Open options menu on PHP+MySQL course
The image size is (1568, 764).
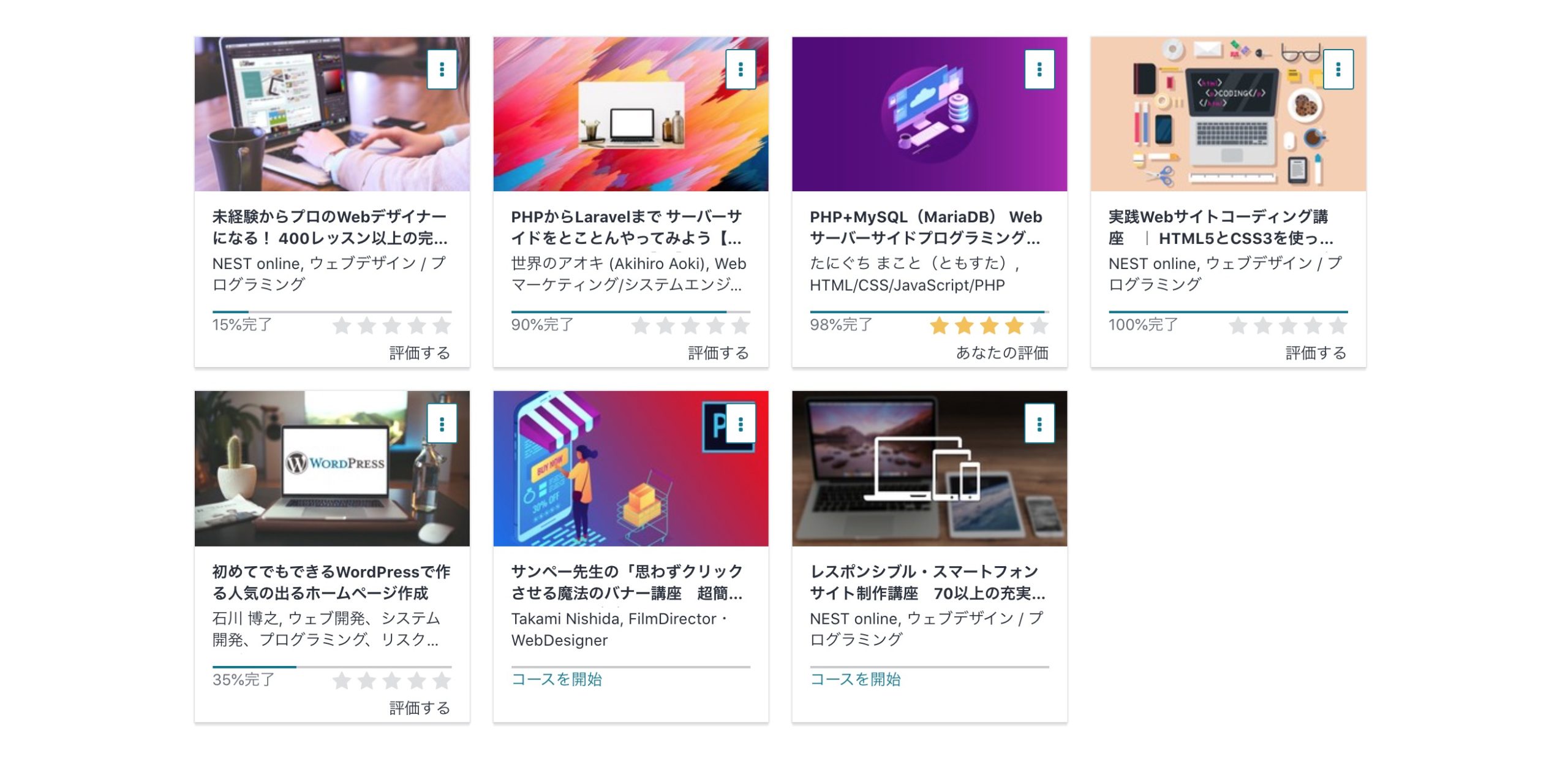click(1039, 69)
